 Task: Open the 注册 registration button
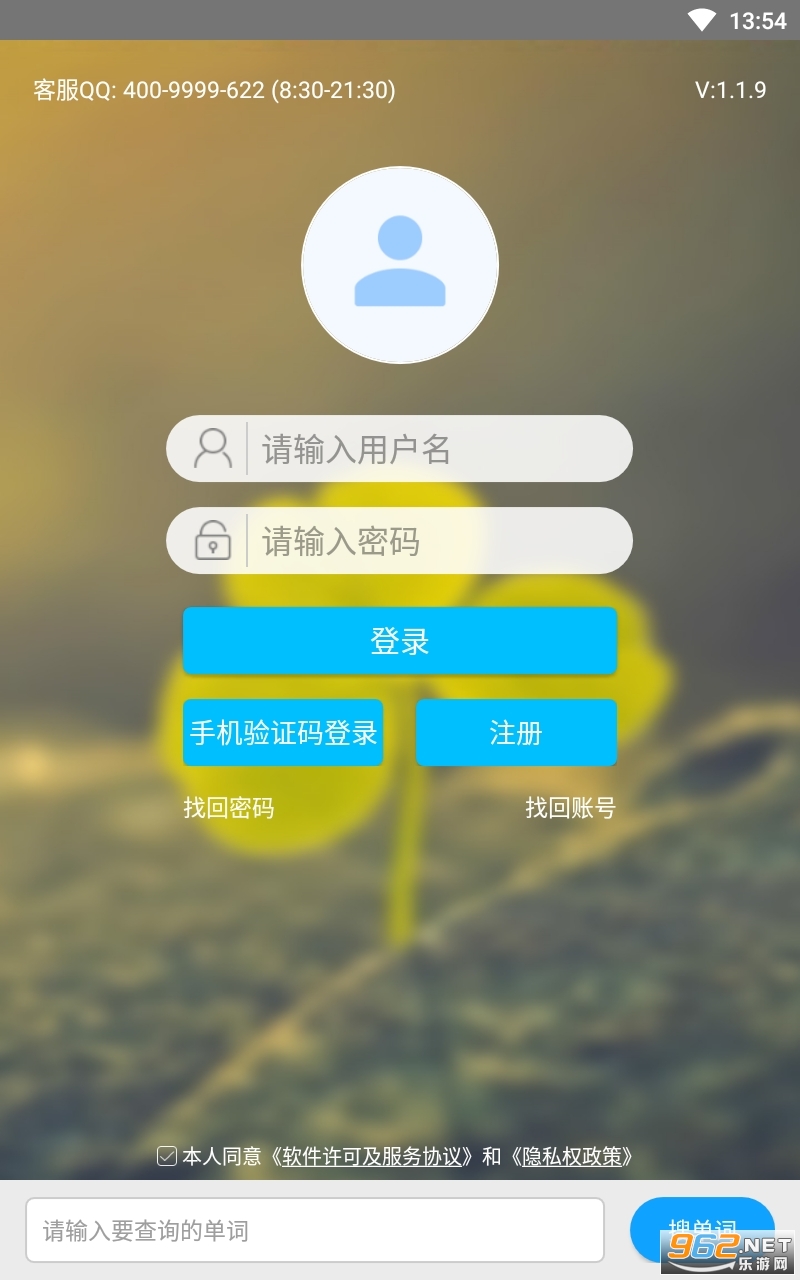516,733
